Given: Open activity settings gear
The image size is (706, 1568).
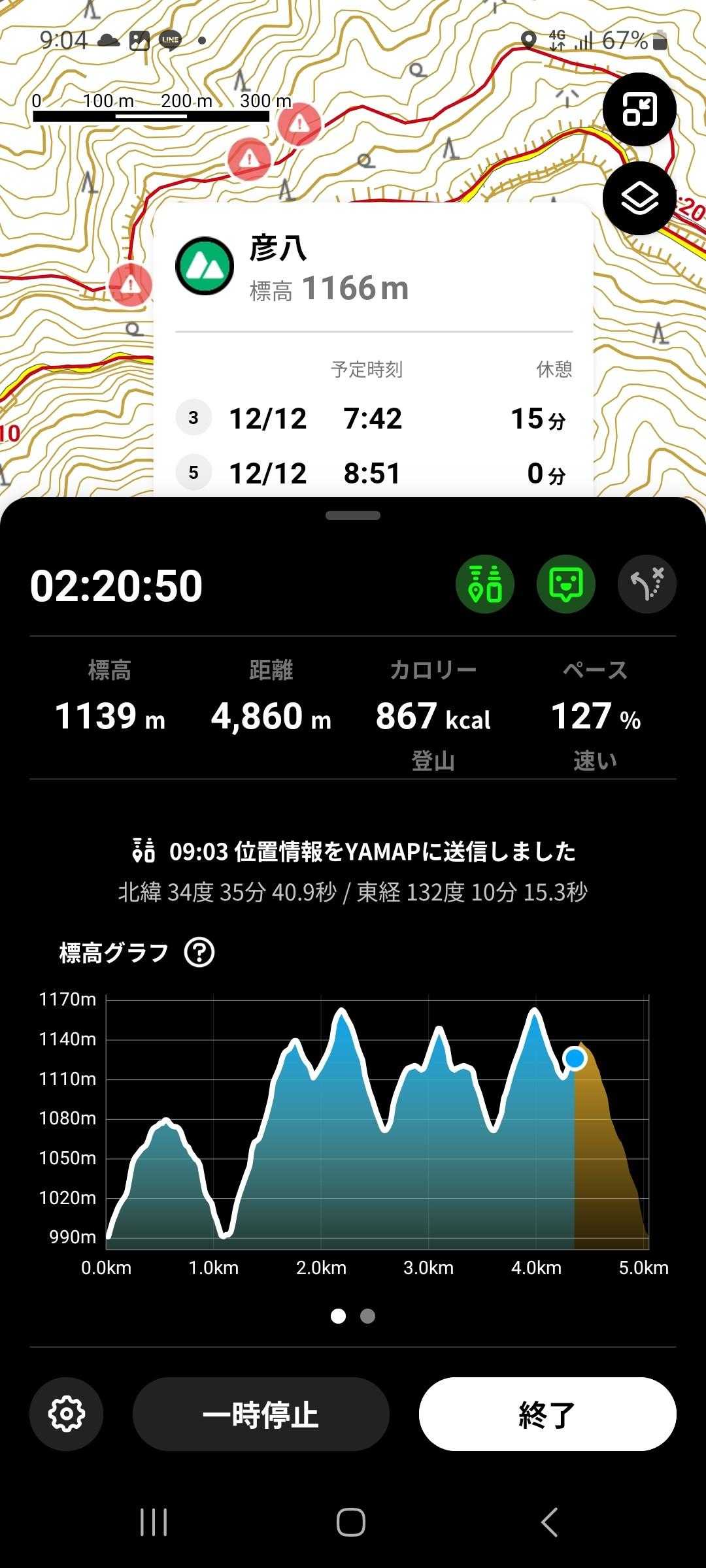Looking at the screenshot, I should pyautogui.click(x=66, y=1414).
